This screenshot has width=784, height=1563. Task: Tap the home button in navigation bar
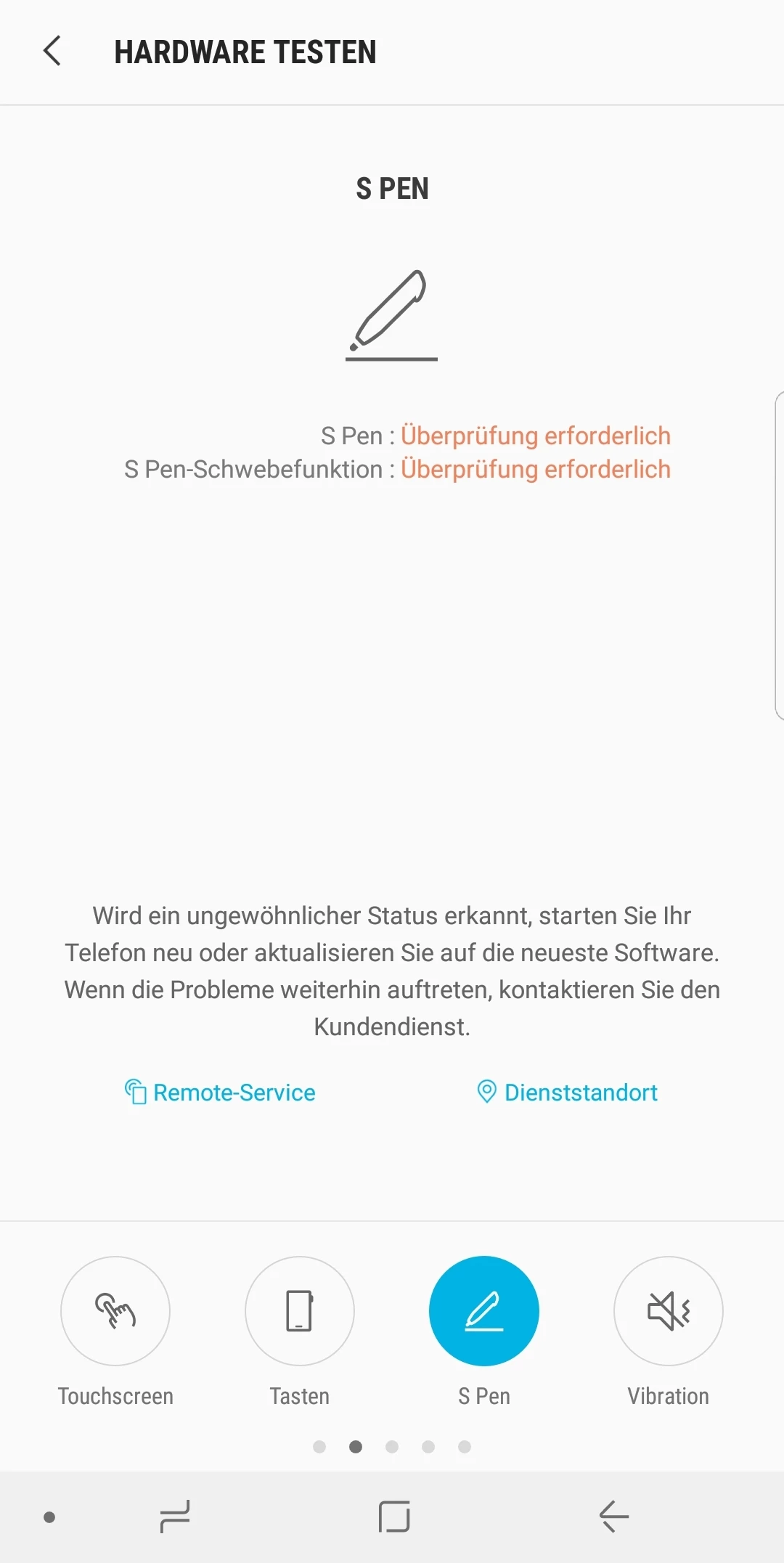click(x=394, y=1517)
